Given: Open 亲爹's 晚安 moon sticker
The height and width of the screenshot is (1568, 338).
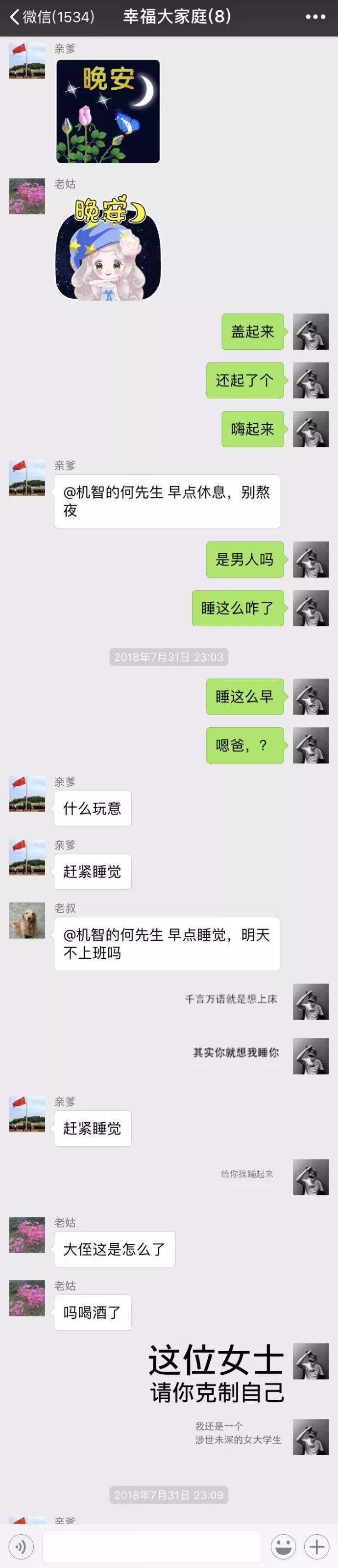Looking at the screenshot, I should click(x=108, y=111).
